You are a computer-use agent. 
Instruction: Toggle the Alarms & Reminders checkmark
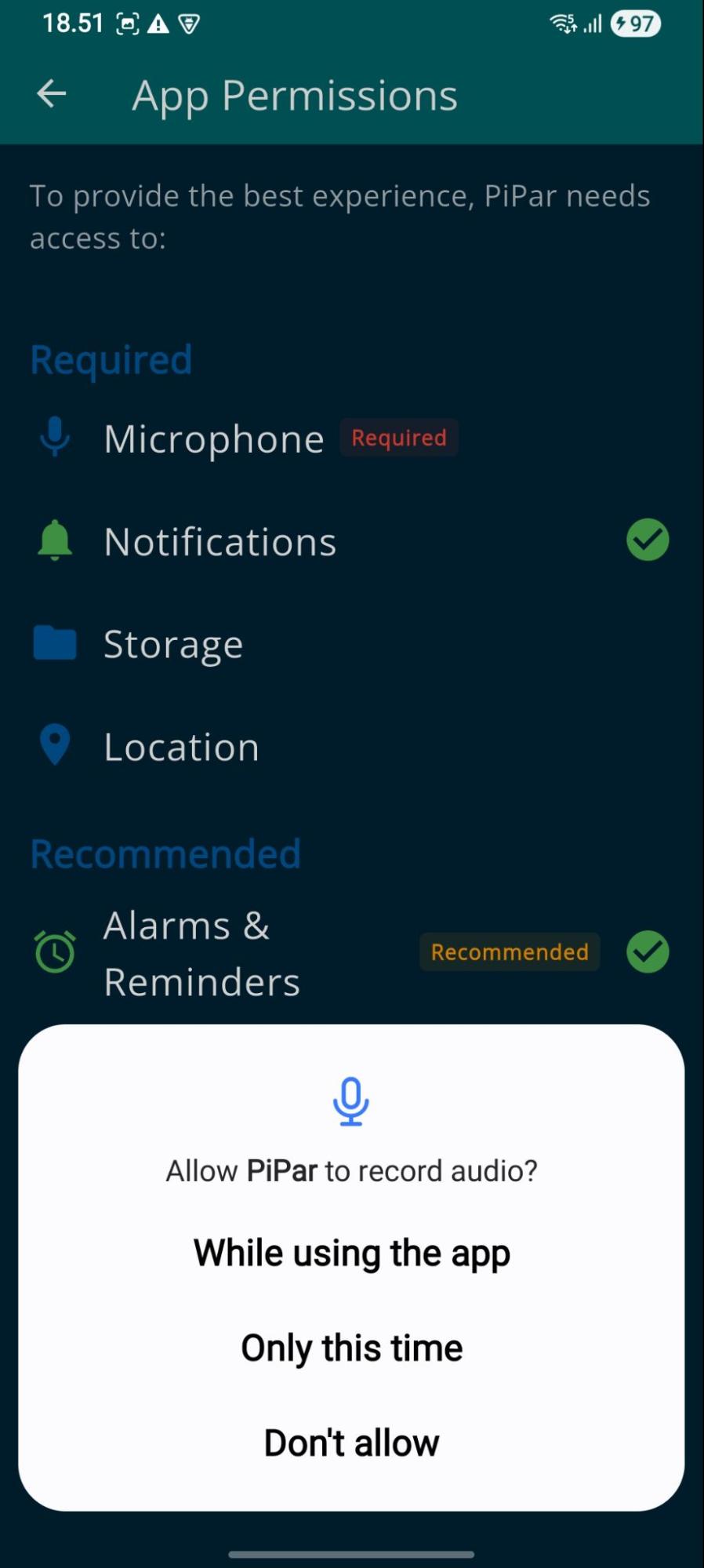coord(648,951)
